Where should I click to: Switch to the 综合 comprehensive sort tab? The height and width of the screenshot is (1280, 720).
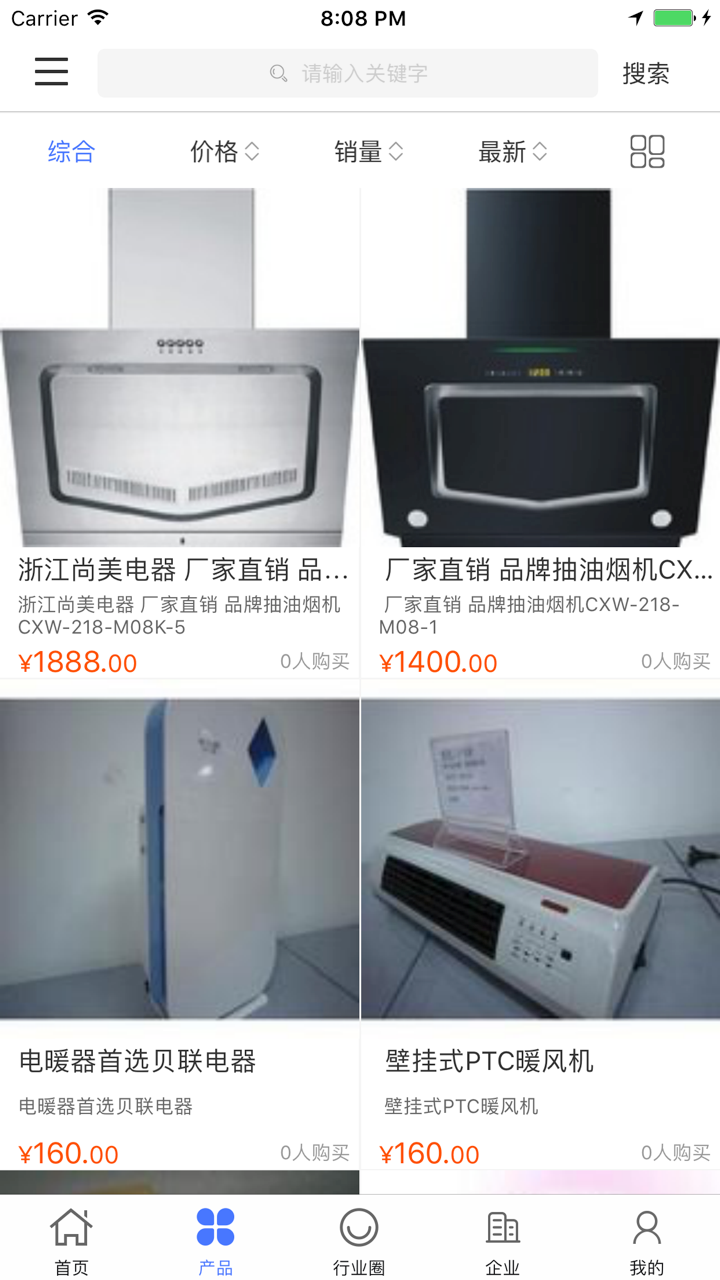point(71,151)
